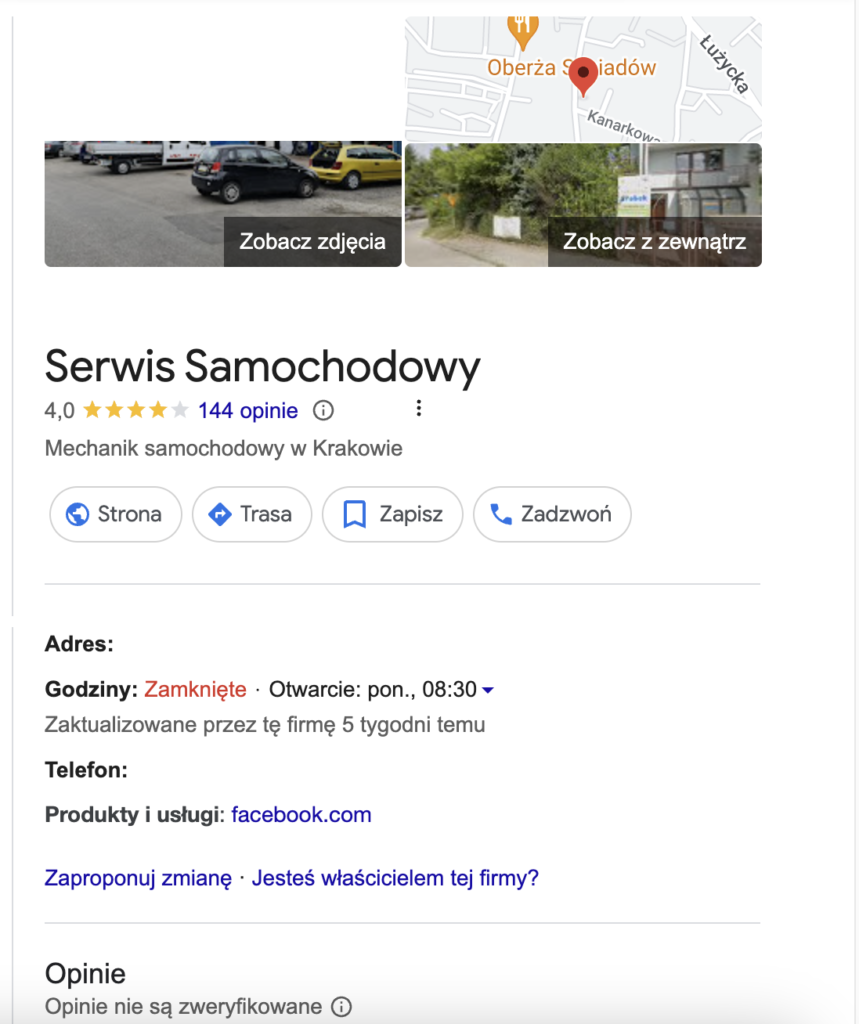Screen dimensions: 859x1024
Task: Visit the facebook.com products link
Action: click(301, 815)
